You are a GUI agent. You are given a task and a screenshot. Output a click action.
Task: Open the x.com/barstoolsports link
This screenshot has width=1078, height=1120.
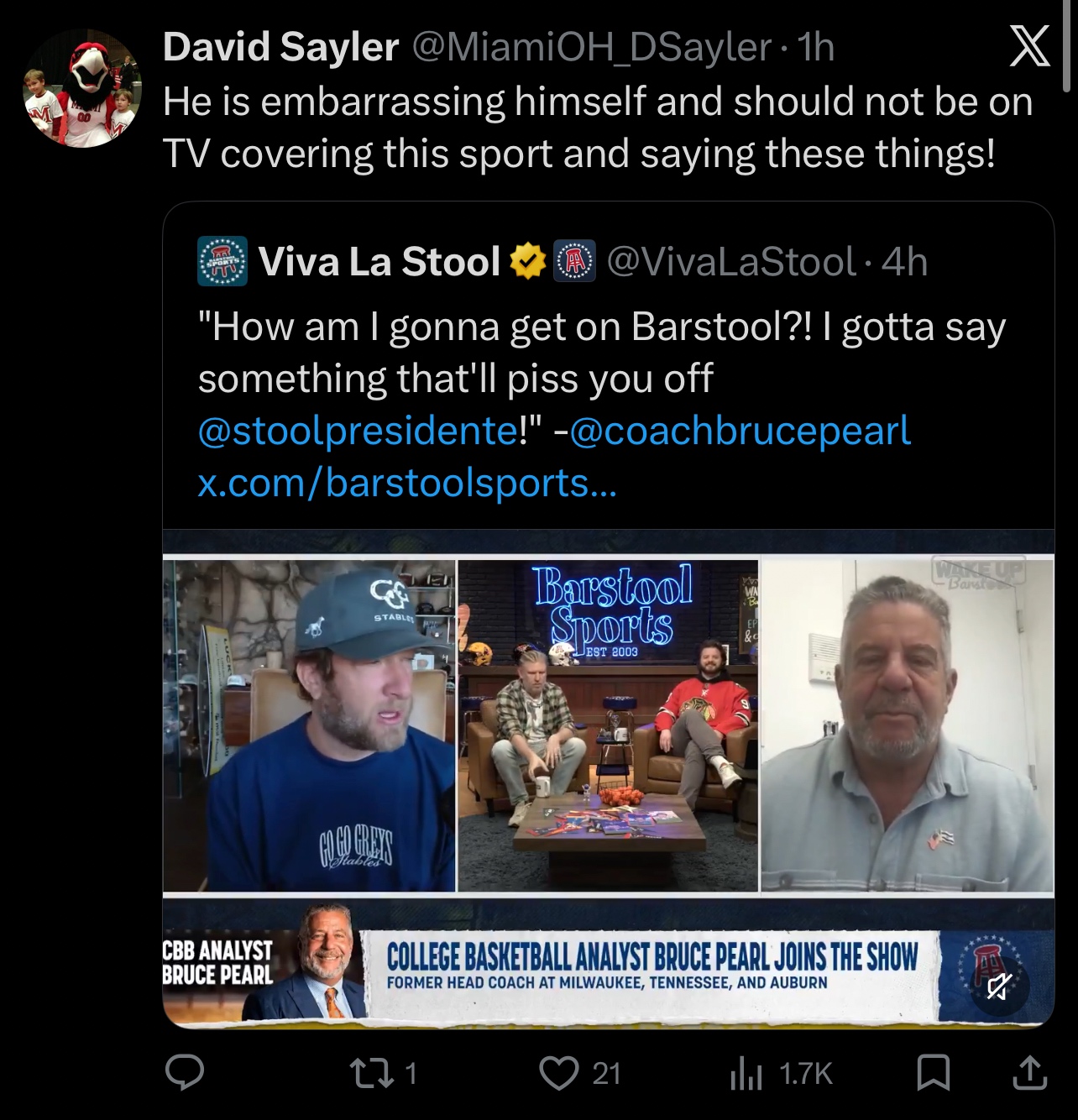point(407,483)
